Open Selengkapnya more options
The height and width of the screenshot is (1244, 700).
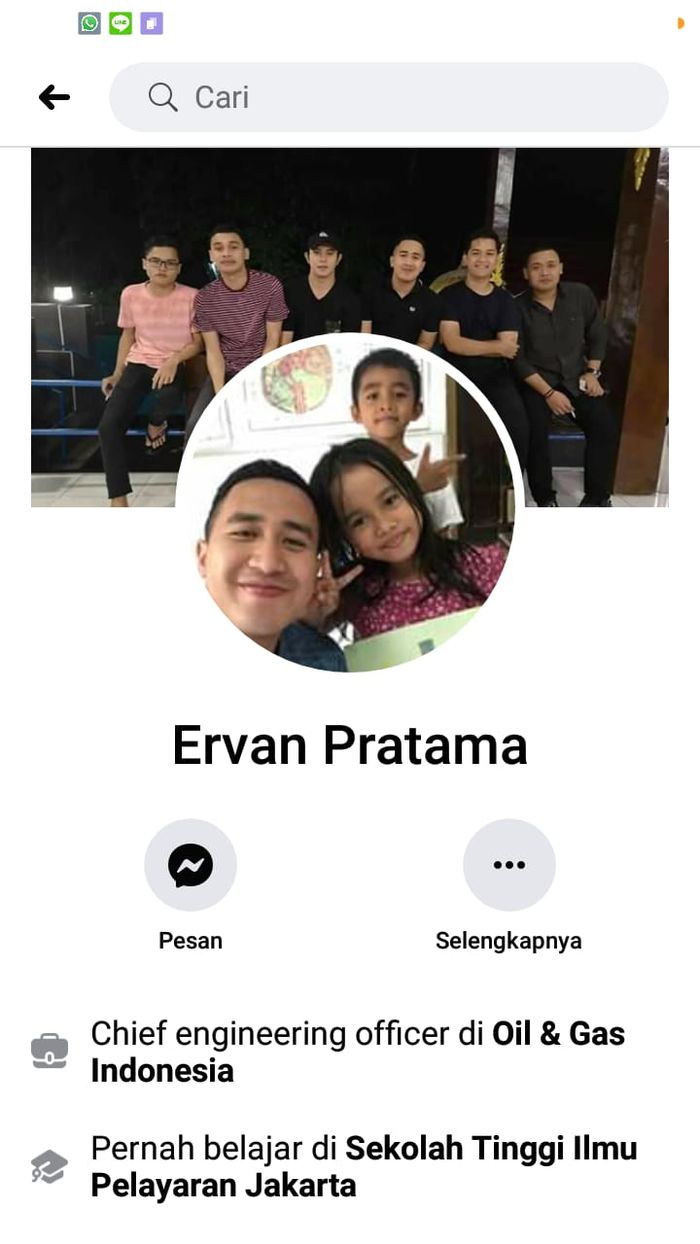pyautogui.click(x=509, y=865)
